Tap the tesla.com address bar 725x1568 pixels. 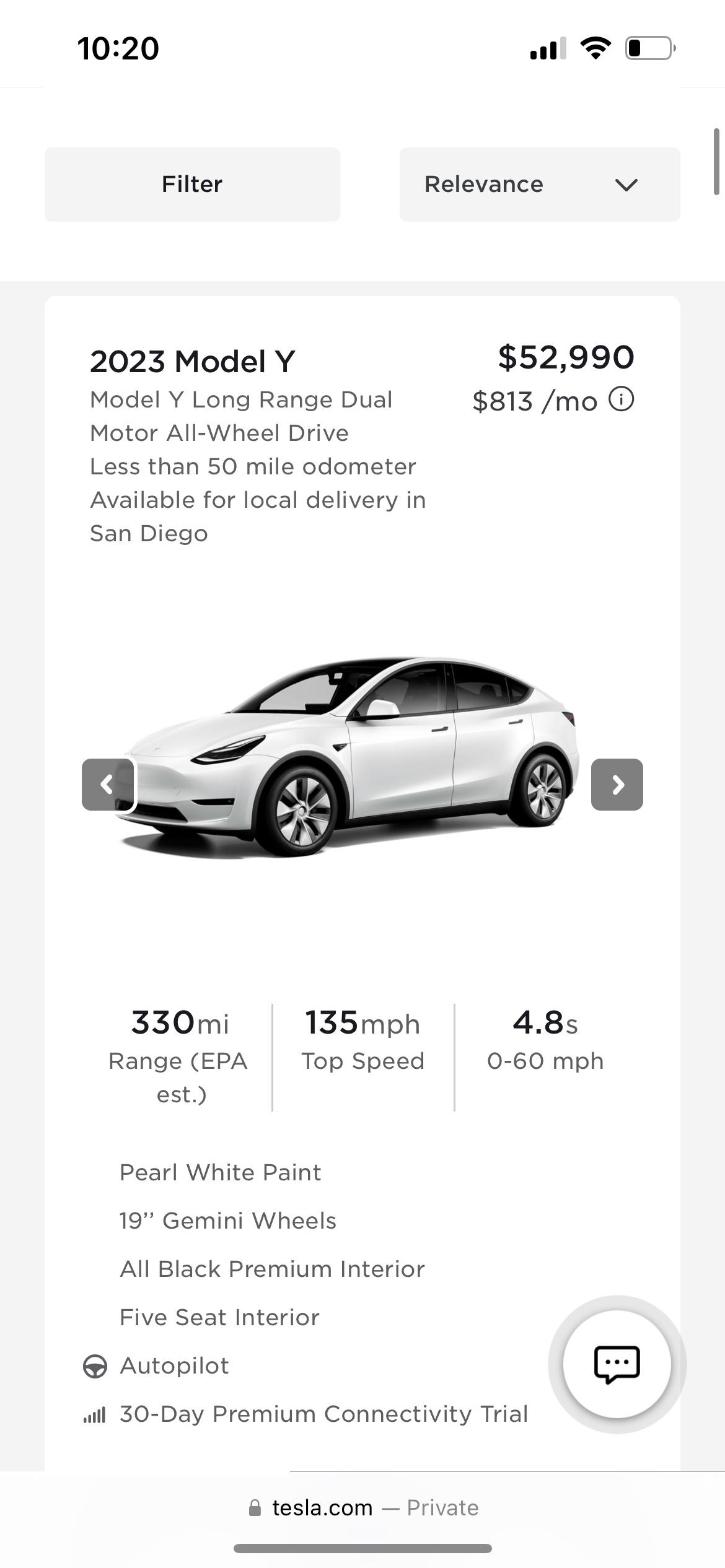coord(362,1508)
